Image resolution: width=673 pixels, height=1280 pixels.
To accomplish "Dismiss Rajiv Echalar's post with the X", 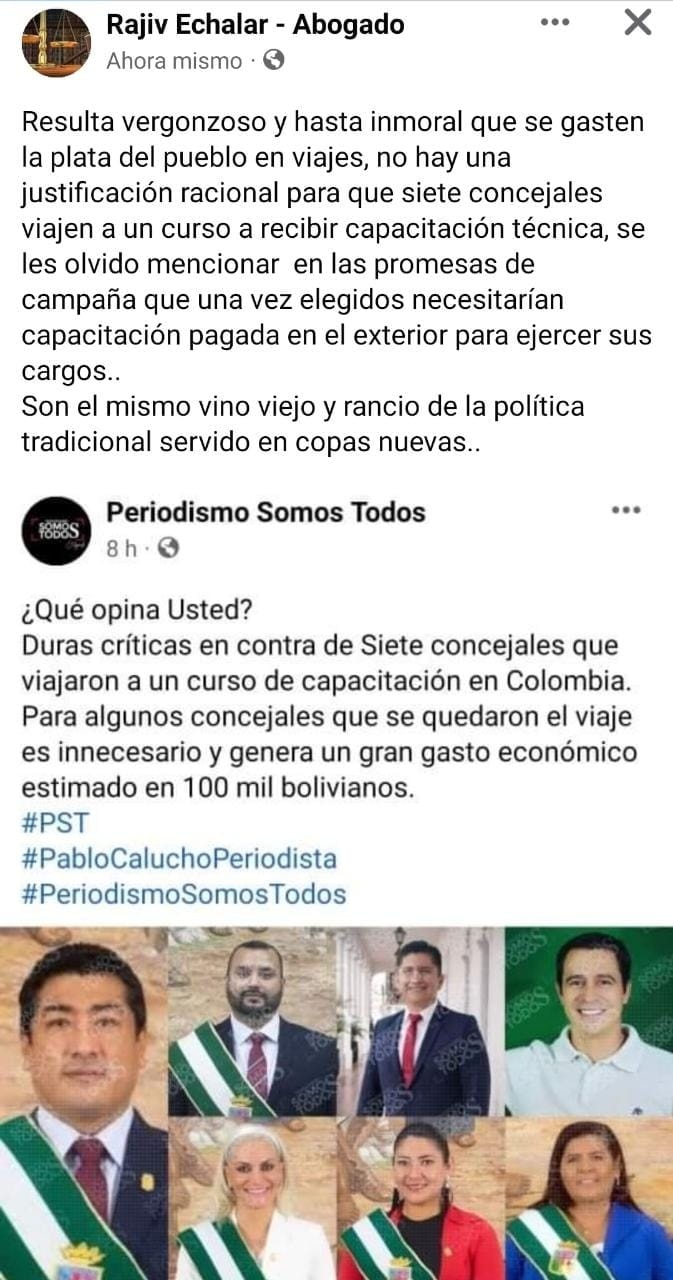I will [637, 22].
